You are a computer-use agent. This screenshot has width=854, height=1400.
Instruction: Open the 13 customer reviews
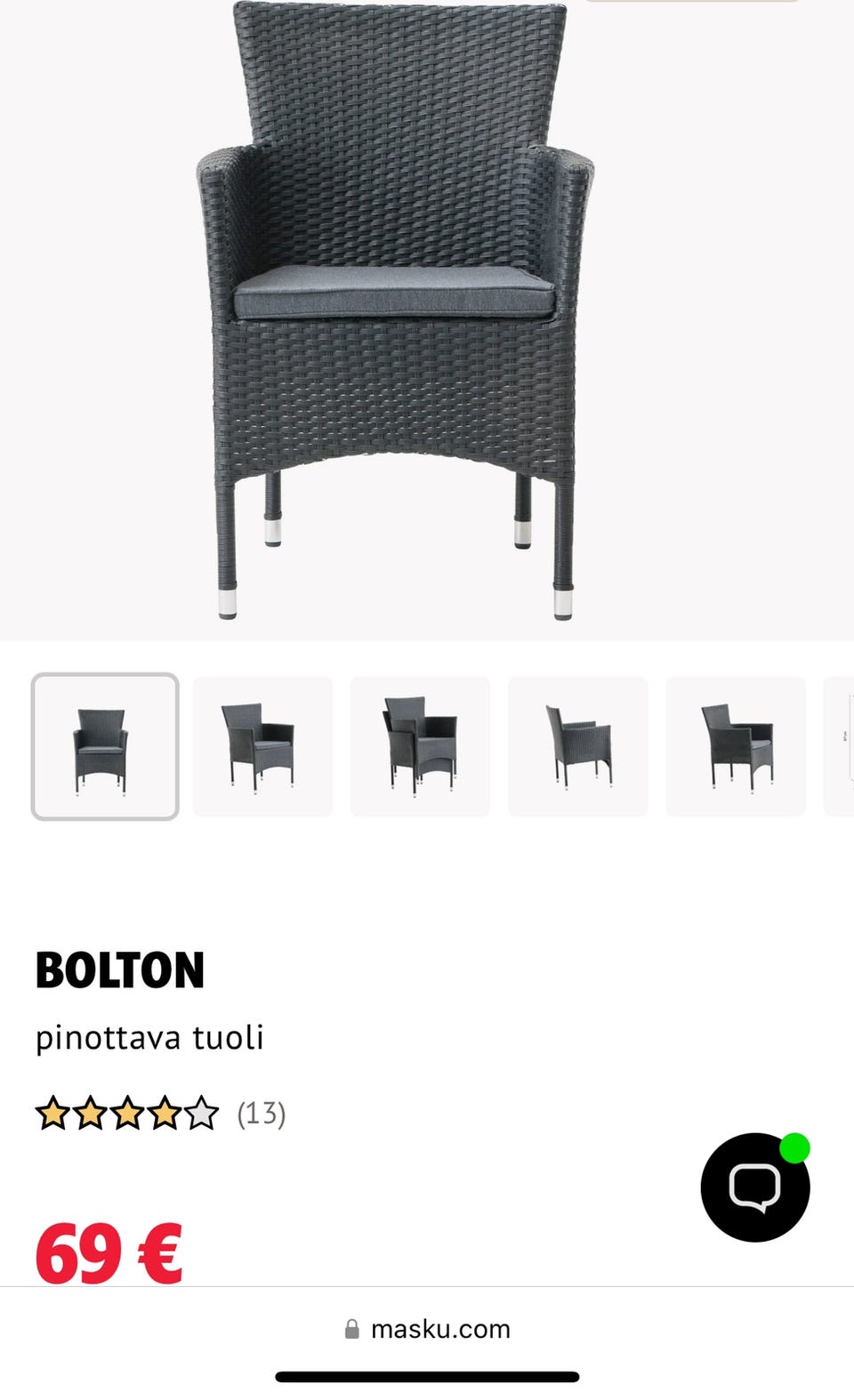[x=261, y=1114]
